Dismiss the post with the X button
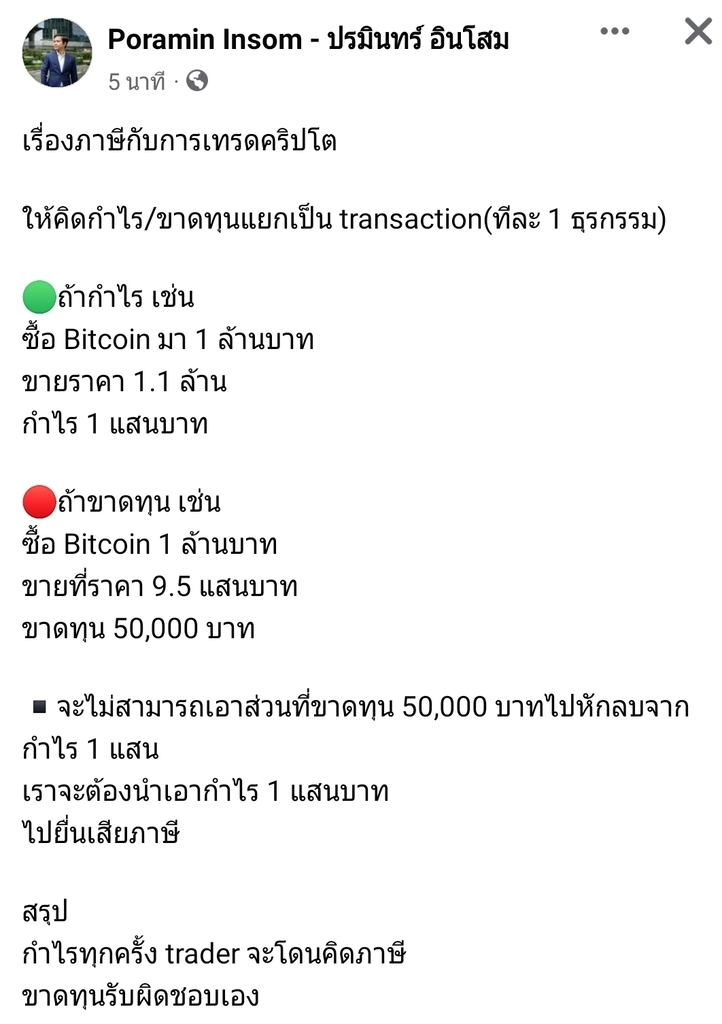 tap(697, 31)
